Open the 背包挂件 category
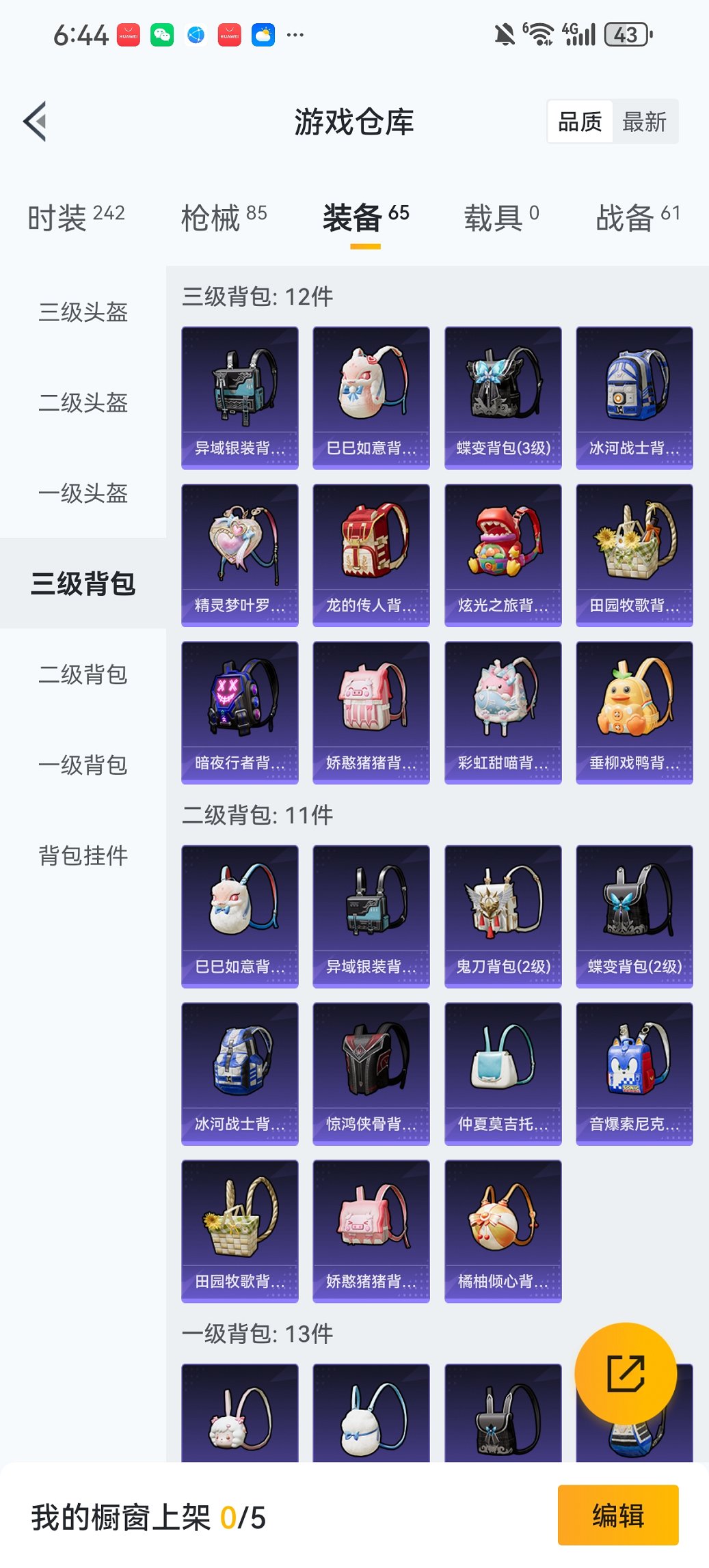The image size is (709, 1568). coord(83,855)
